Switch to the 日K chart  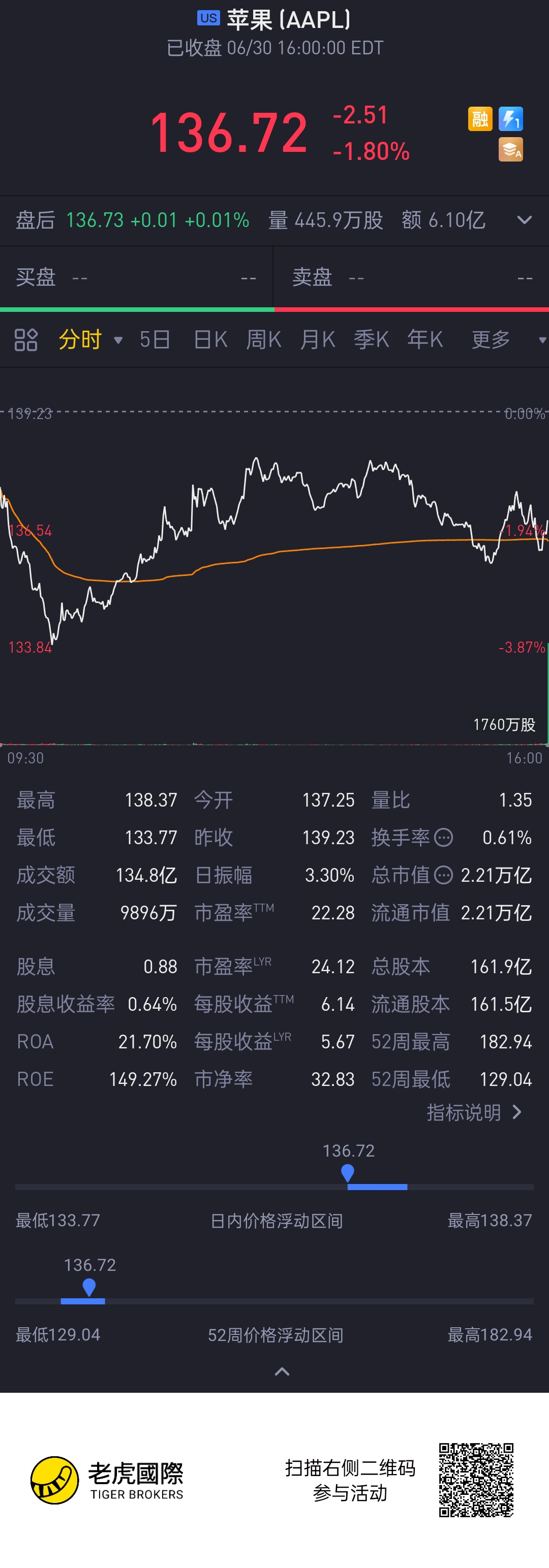pos(210,340)
